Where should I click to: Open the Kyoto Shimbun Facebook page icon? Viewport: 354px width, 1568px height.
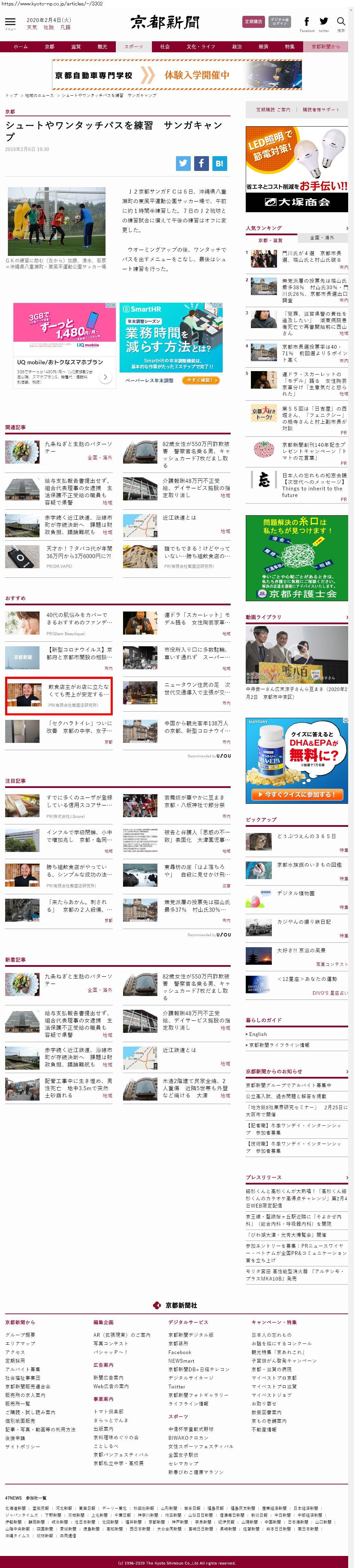[x=307, y=22]
